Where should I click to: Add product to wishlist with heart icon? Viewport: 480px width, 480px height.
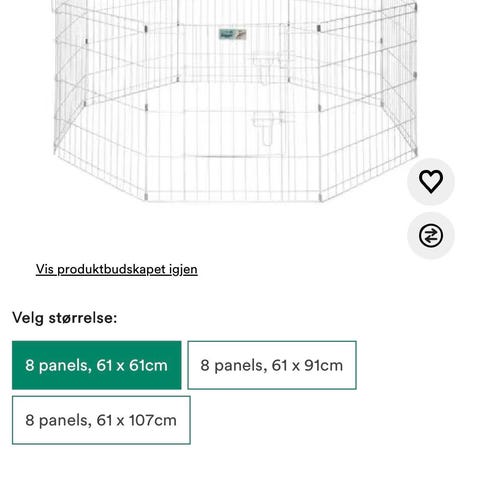(431, 182)
